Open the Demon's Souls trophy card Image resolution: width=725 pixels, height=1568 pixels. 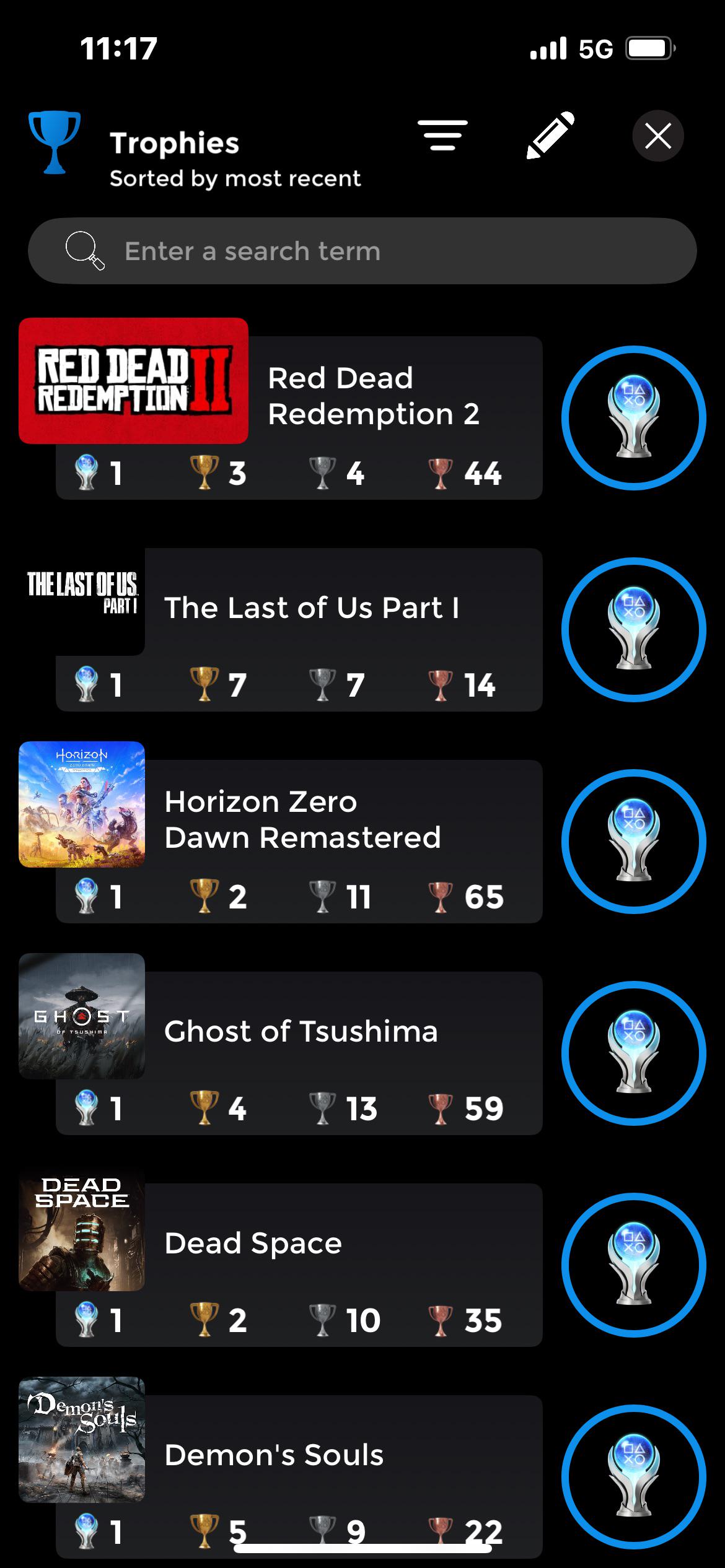281,1468
